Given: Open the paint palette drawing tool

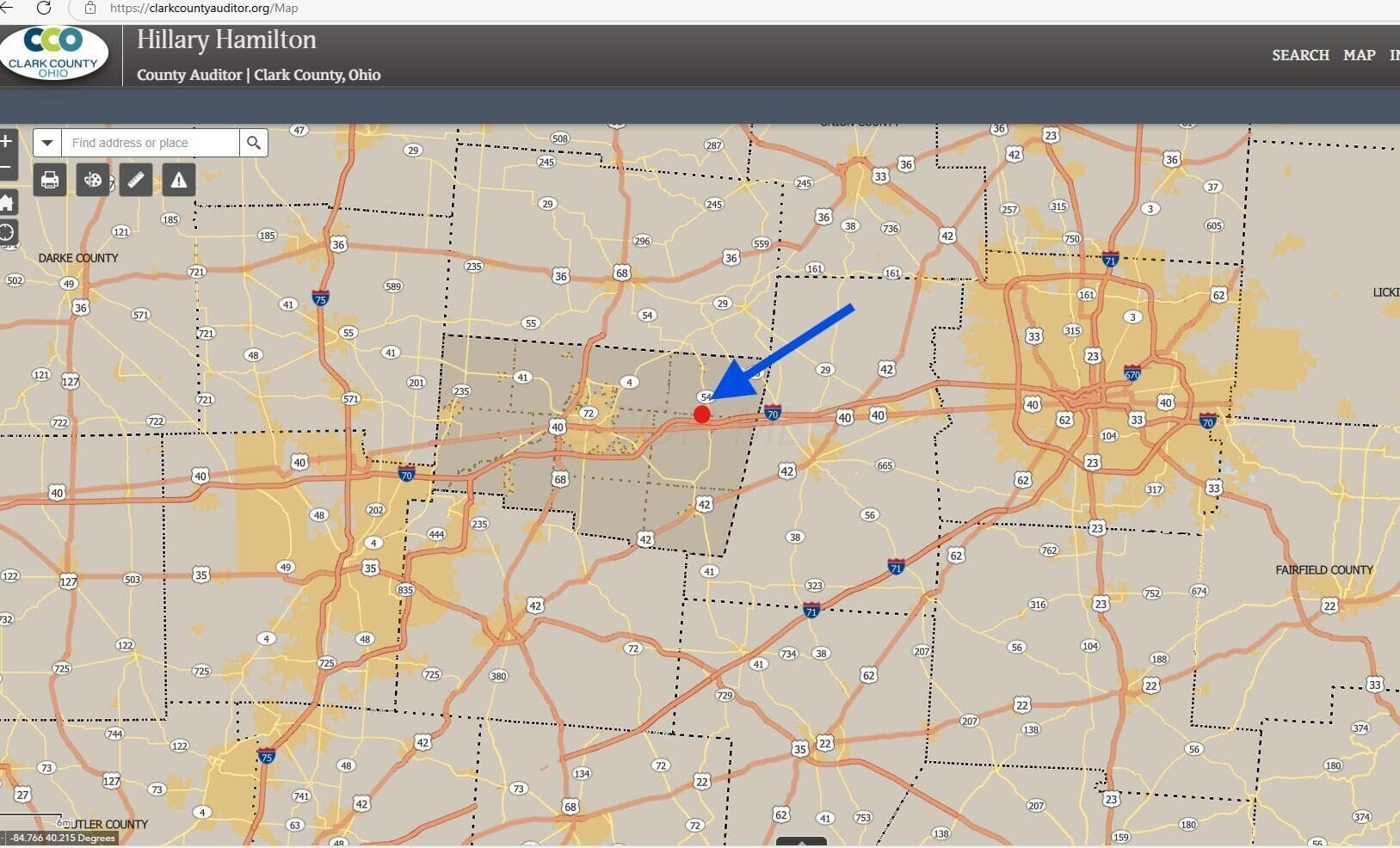Looking at the screenshot, I should [93, 181].
